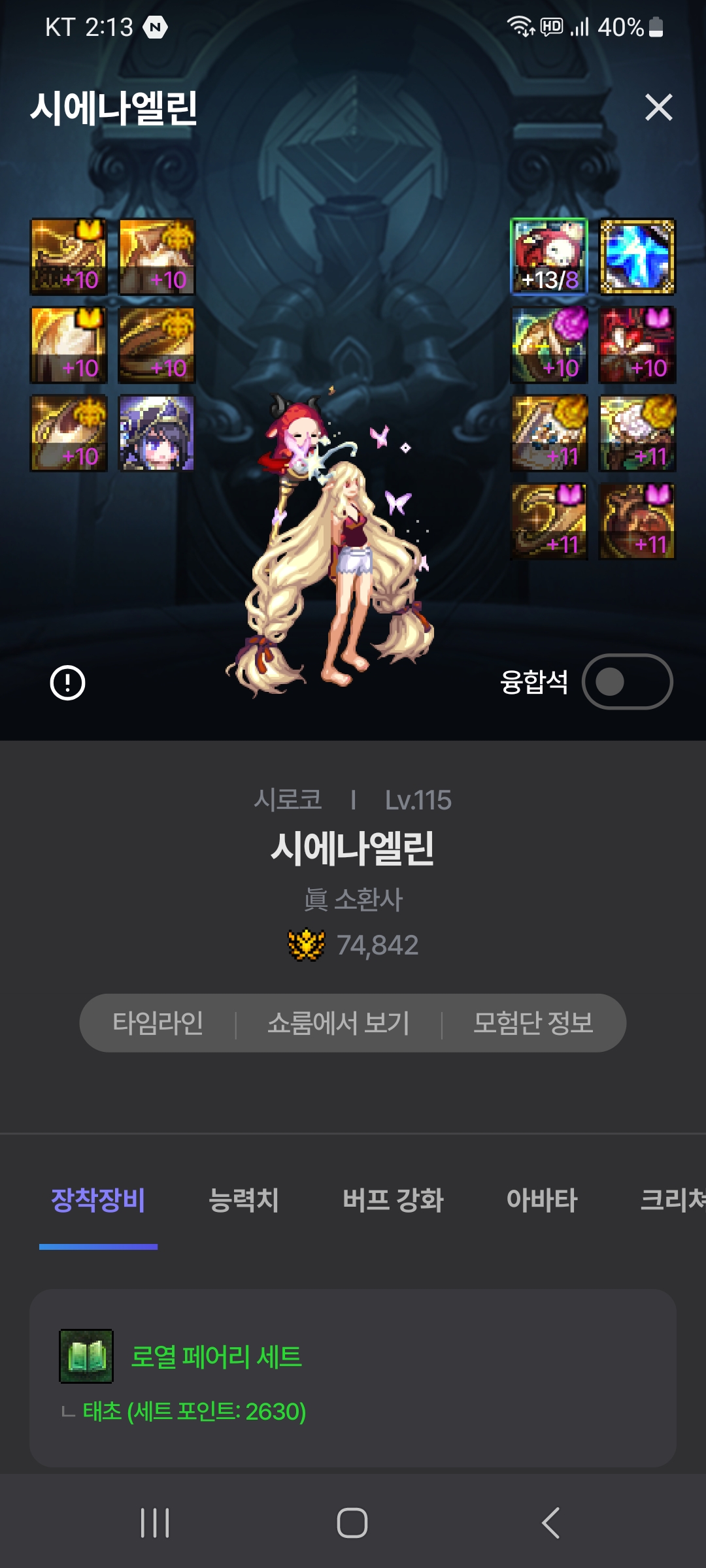
Task: Close the 시에나엘린 character view
Action: (658, 107)
